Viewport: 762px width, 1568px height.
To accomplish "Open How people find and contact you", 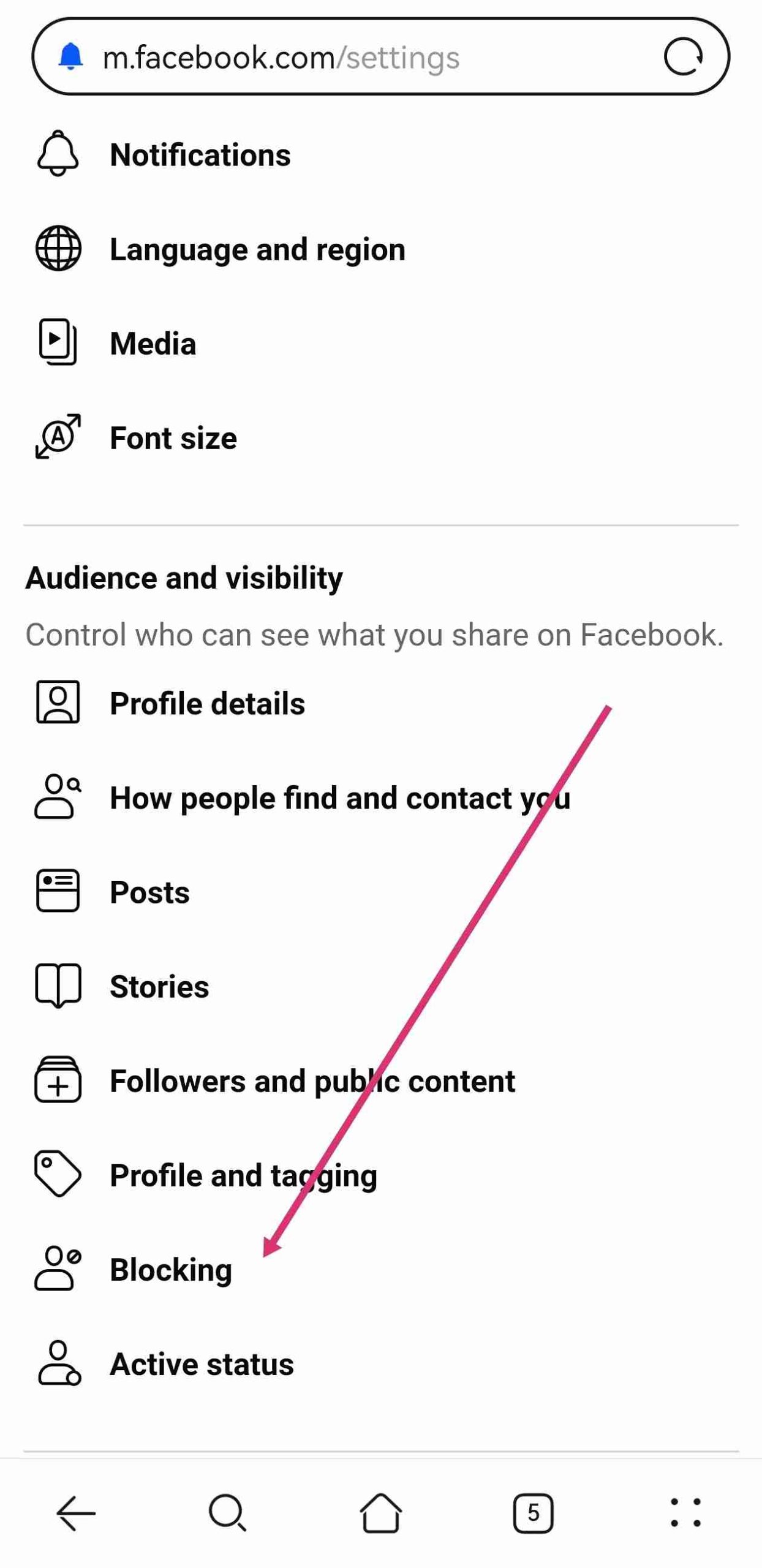I will click(x=381, y=797).
